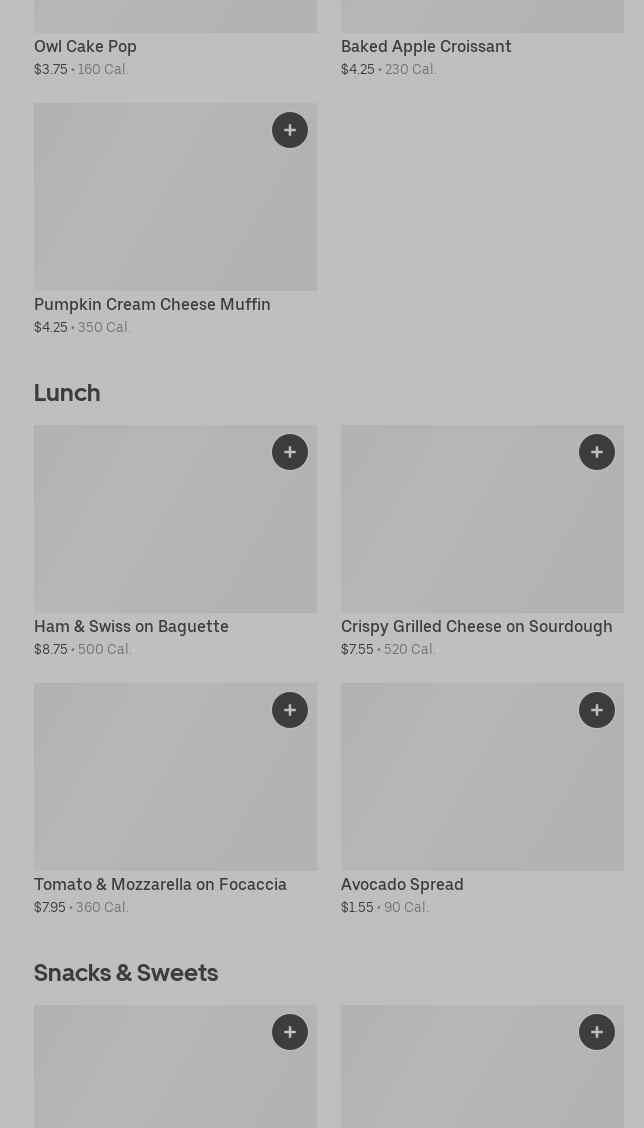This screenshot has width=644, height=1128.
Task: View Pumpkin Cream Cheese Muffin details
Action: [x=152, y=304]
